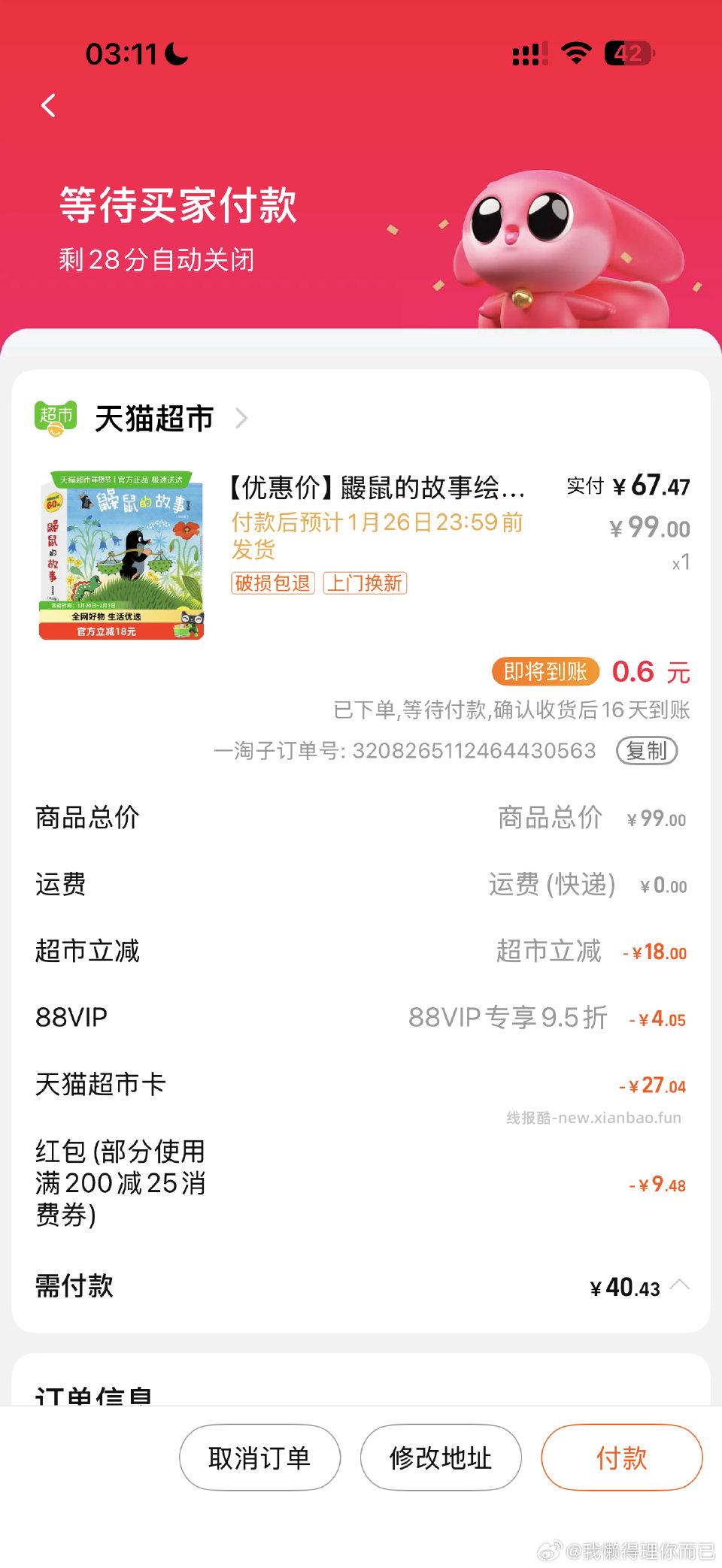Tap 取消订单 to cancel the order
This screenshot has width=722, height=1568.
tap(259, 1457)
